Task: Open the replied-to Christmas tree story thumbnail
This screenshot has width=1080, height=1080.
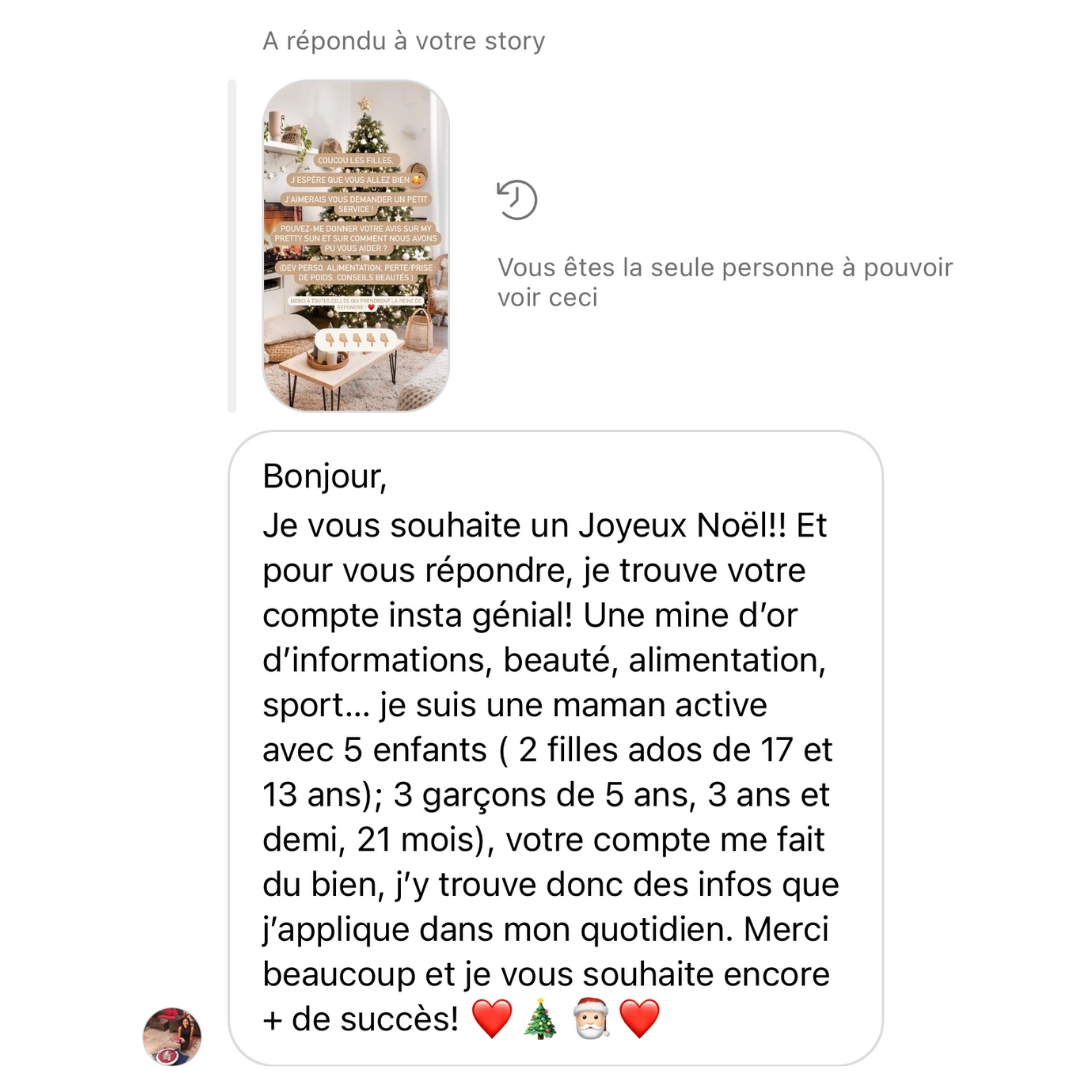Action: (x=356, y=246)
